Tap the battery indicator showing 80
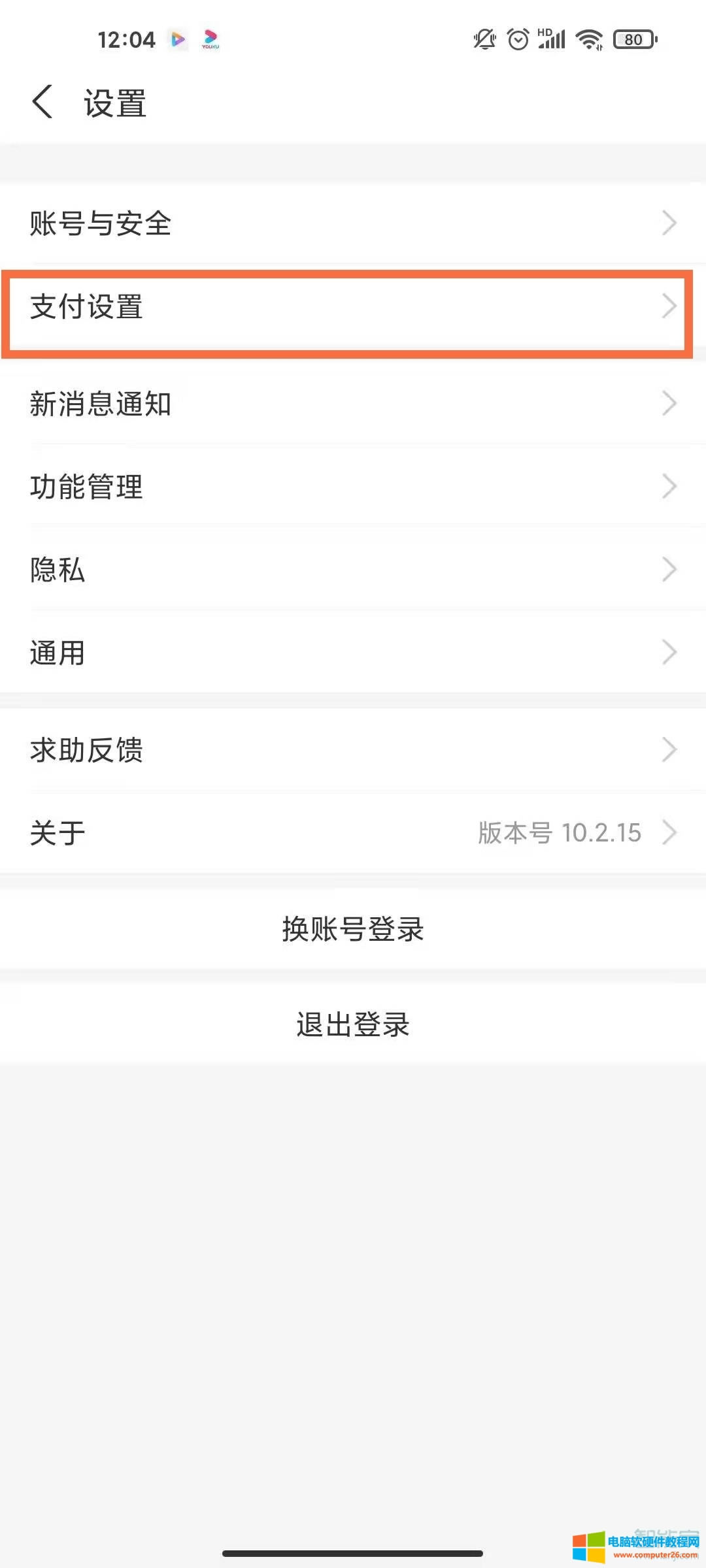This screenshot has width=706, height=1568. point(632,39)
